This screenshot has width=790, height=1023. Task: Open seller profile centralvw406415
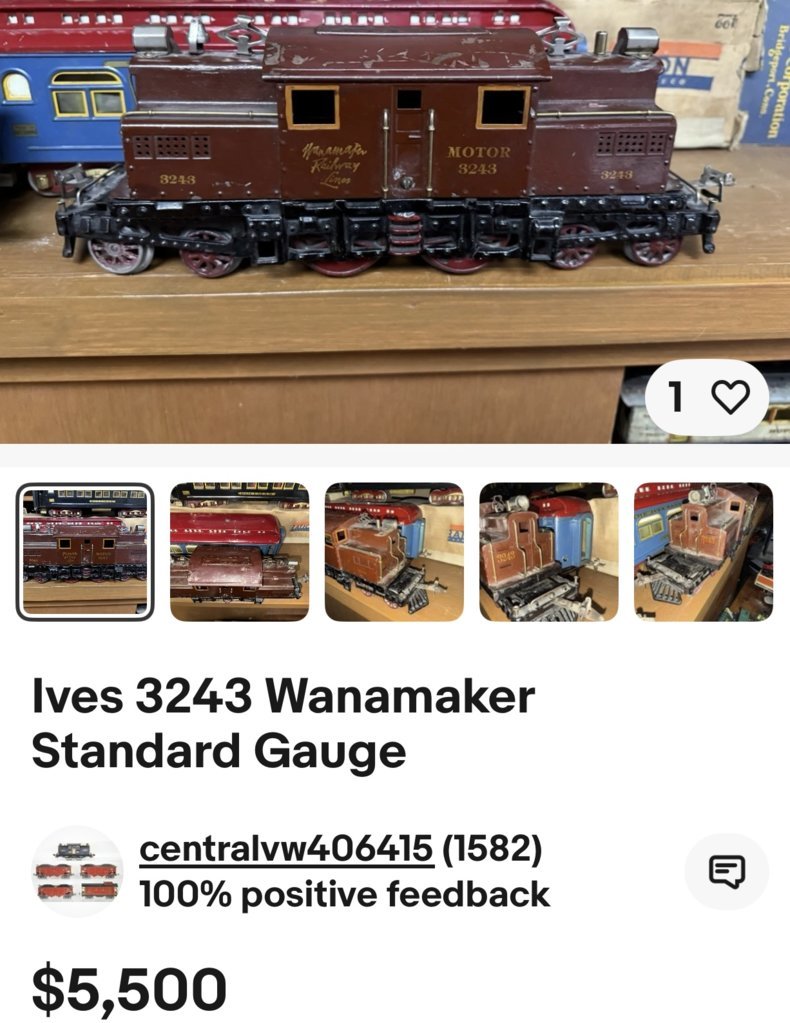click(x=286, y=850)
